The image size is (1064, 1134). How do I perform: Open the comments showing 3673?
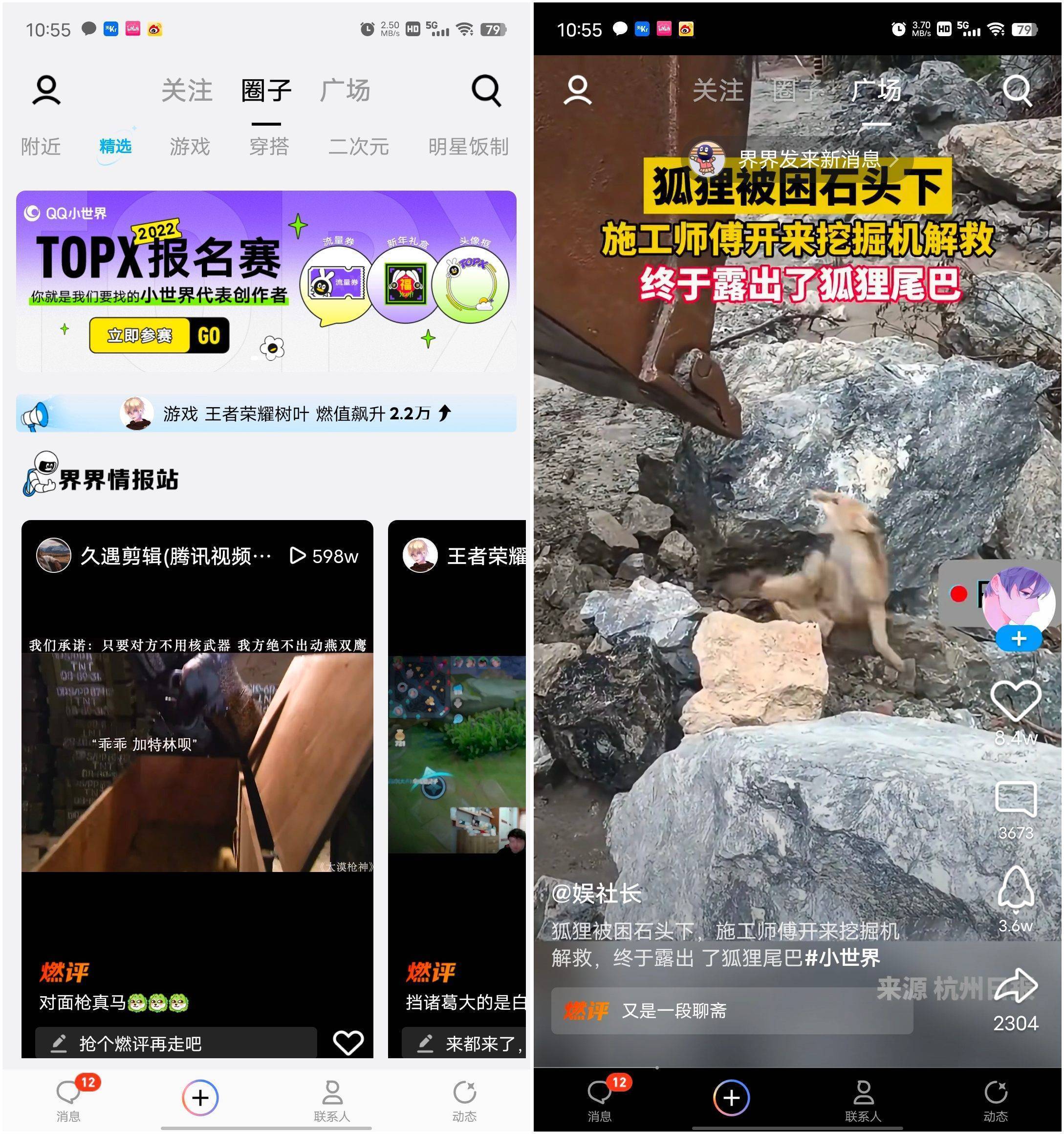[1016, 800]
